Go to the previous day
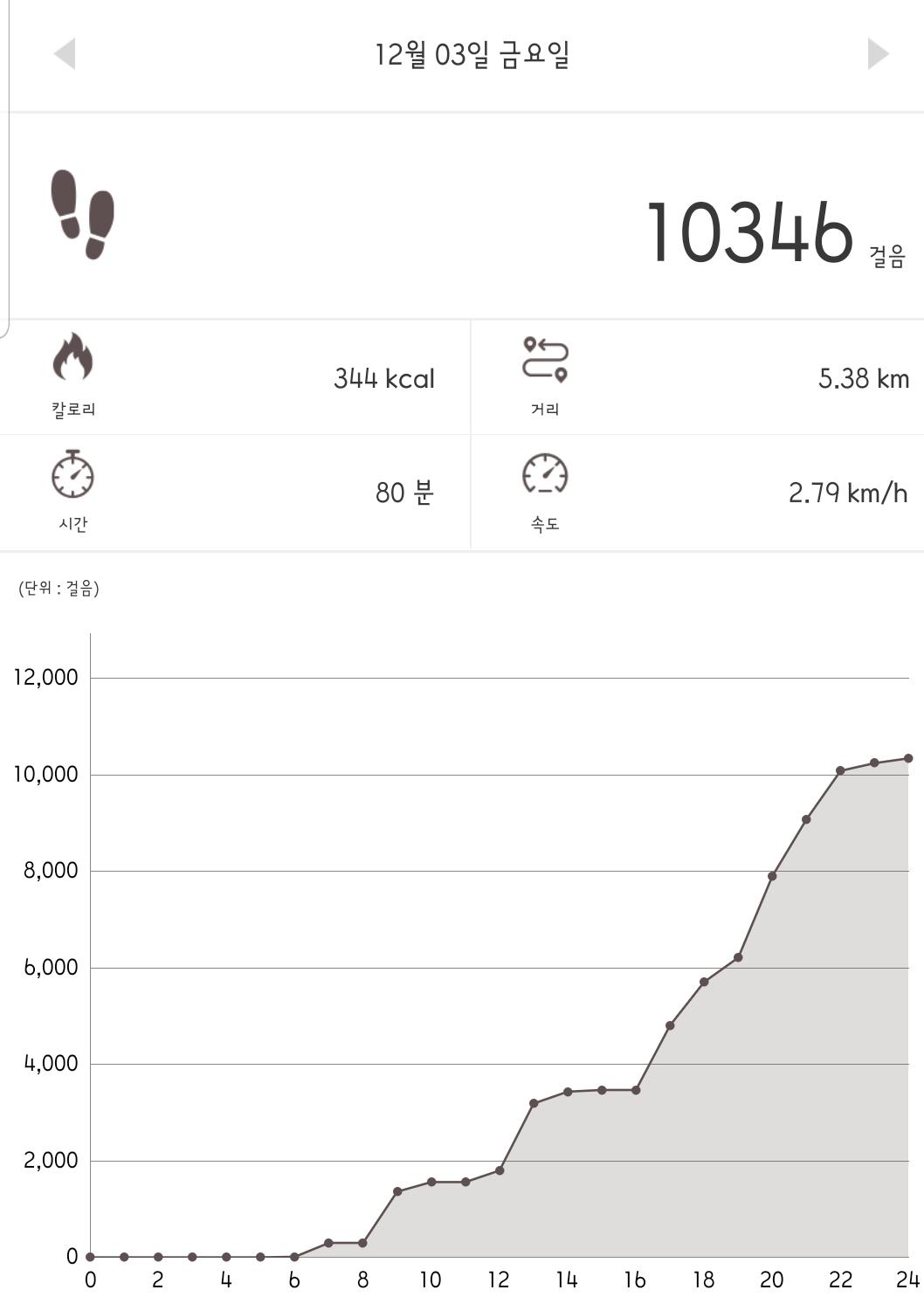The height and width of the screenshot is (1297, 924). coord(65,53)
